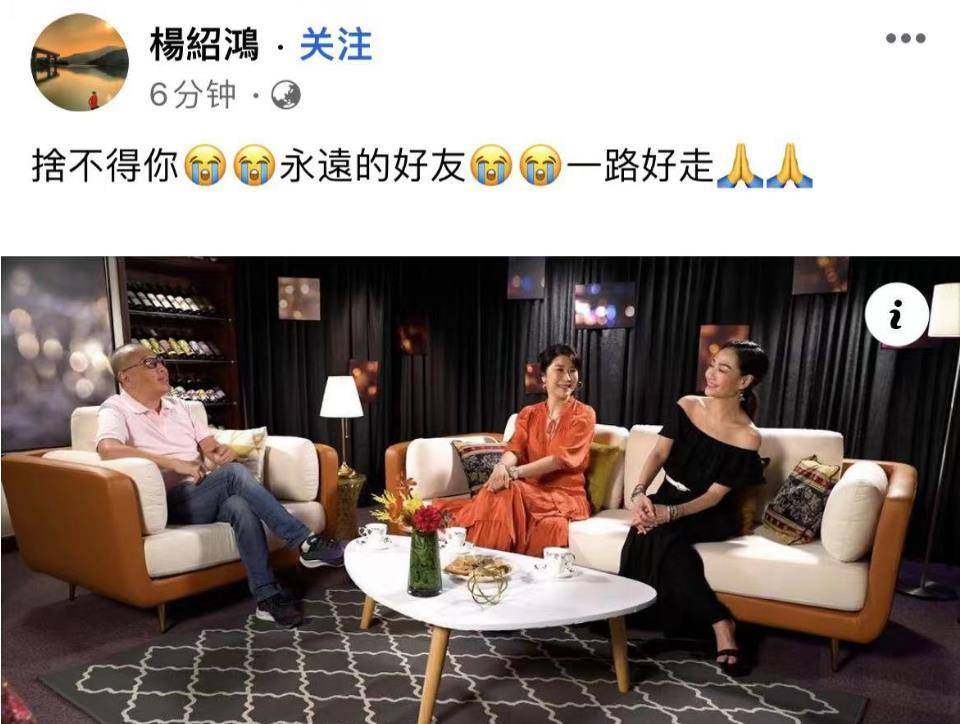Open the post's three-dot overflow menu
The image size is (975, 724).
tap(905, 39)
